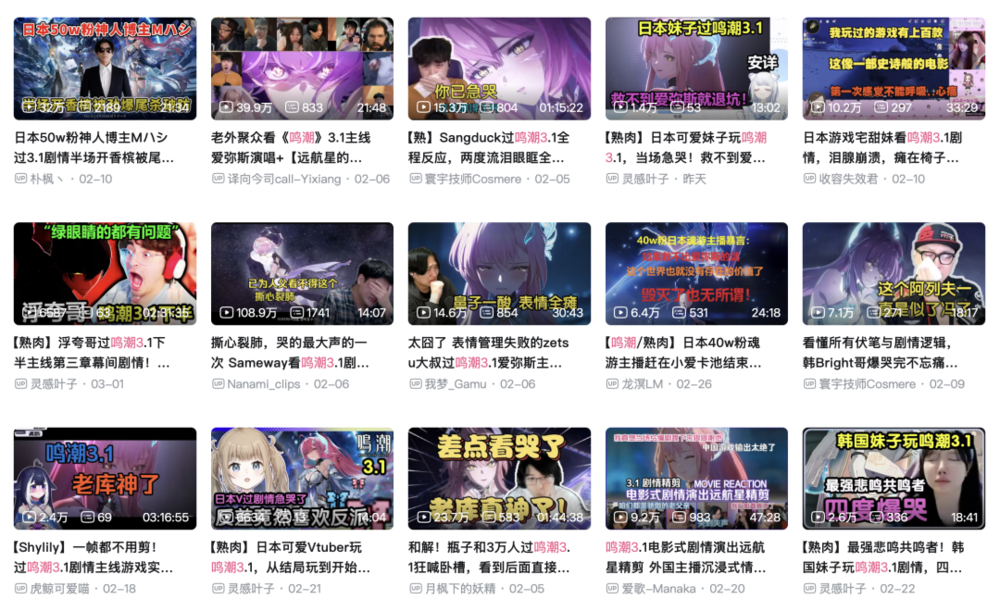This screenshot has height=612, width=1000.
Task: Play 鸣潮3.1电影式剧情演出远航星精剪 video
Action: (x=696, y=478)
